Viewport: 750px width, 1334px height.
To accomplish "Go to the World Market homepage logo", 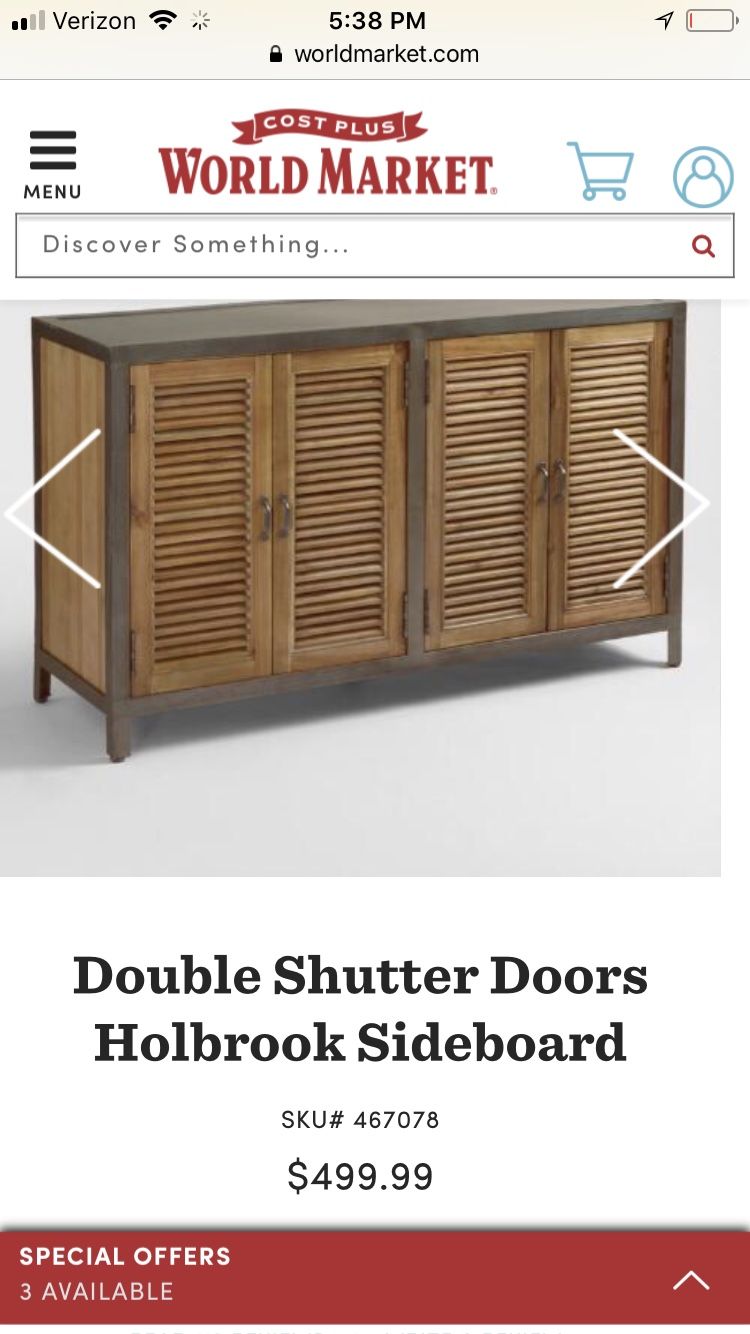I will 327,154.
